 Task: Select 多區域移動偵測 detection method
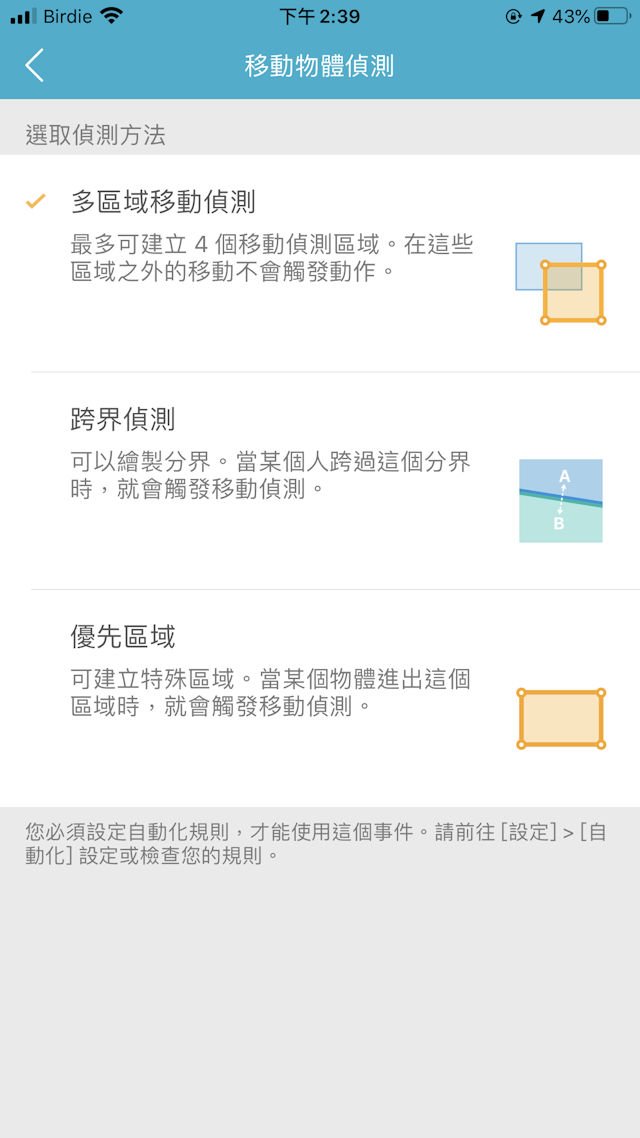(163, 202)
